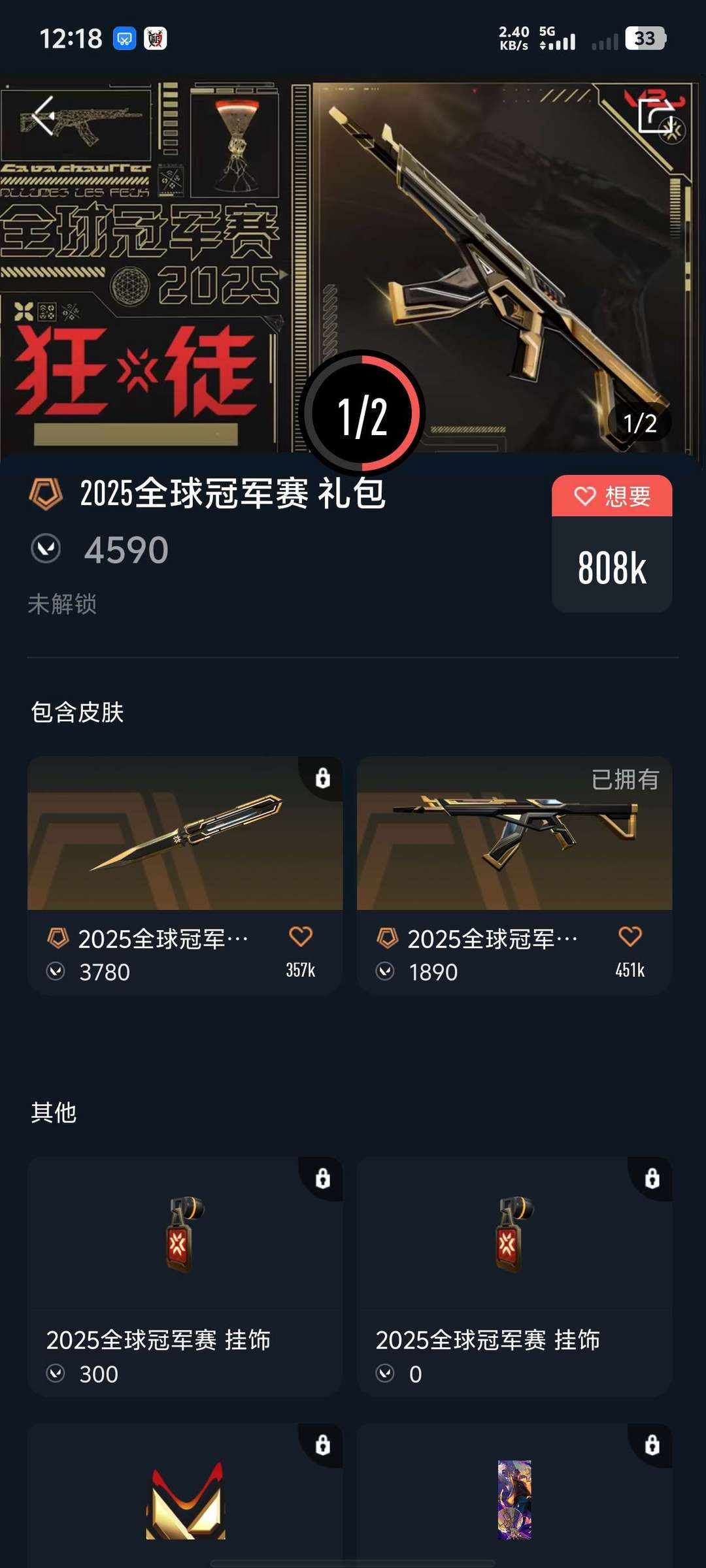This screenshot has height=1568, width=706.
Task: Tap the 想要 wishlist button
Action: click(612, 497)
